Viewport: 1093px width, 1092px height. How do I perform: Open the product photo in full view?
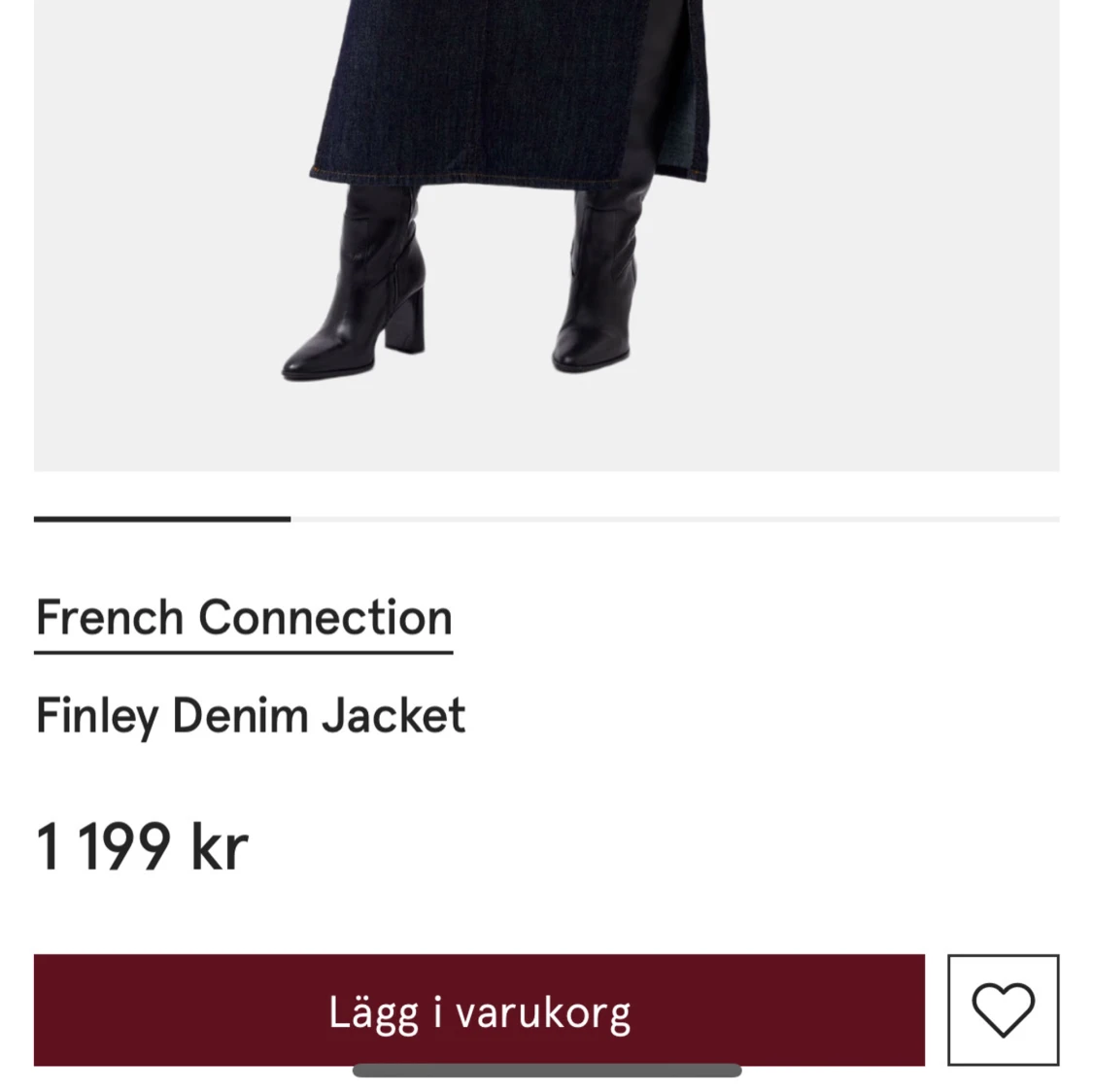tap(546, 233)
